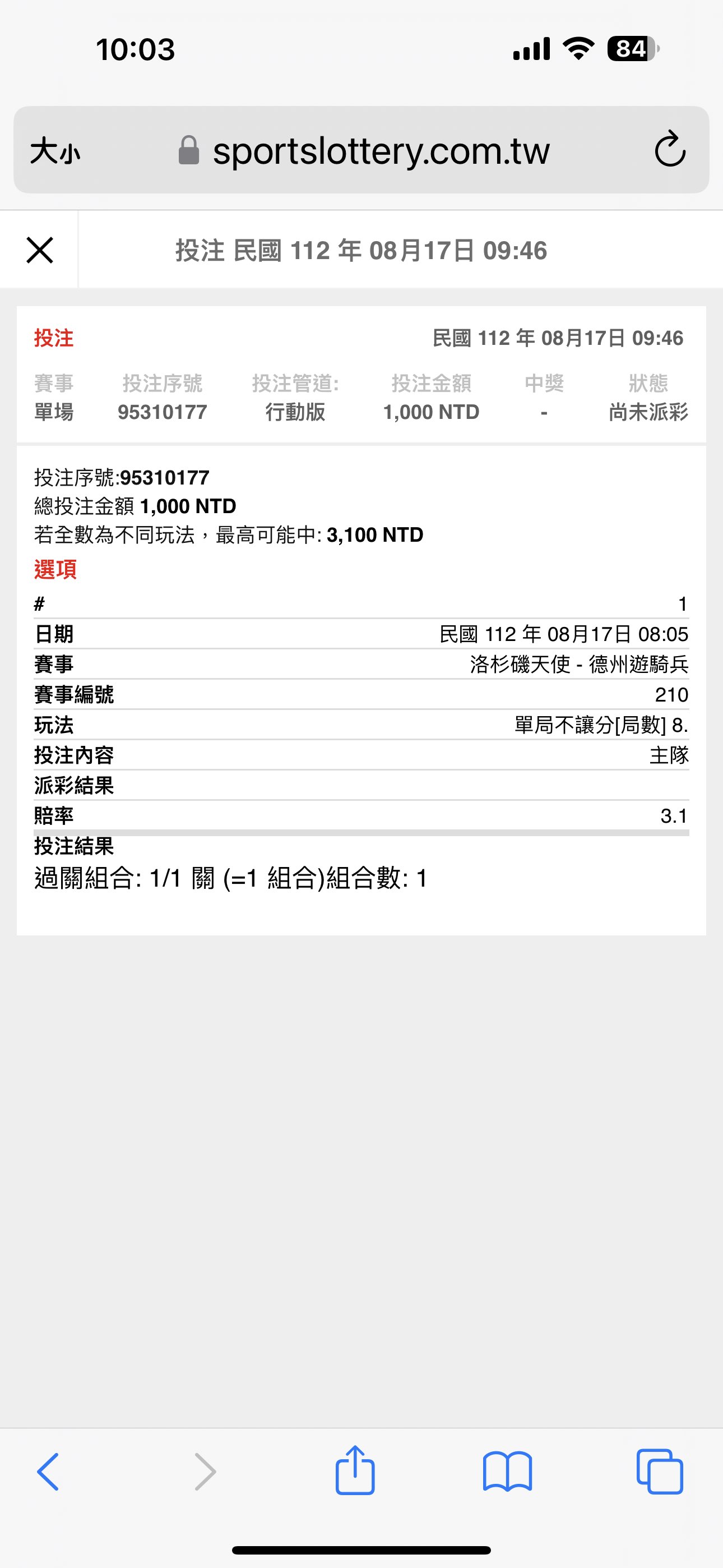Open the 大小 text size menu
Viewport: 723px width, 1568px height.
click(55, 150)
